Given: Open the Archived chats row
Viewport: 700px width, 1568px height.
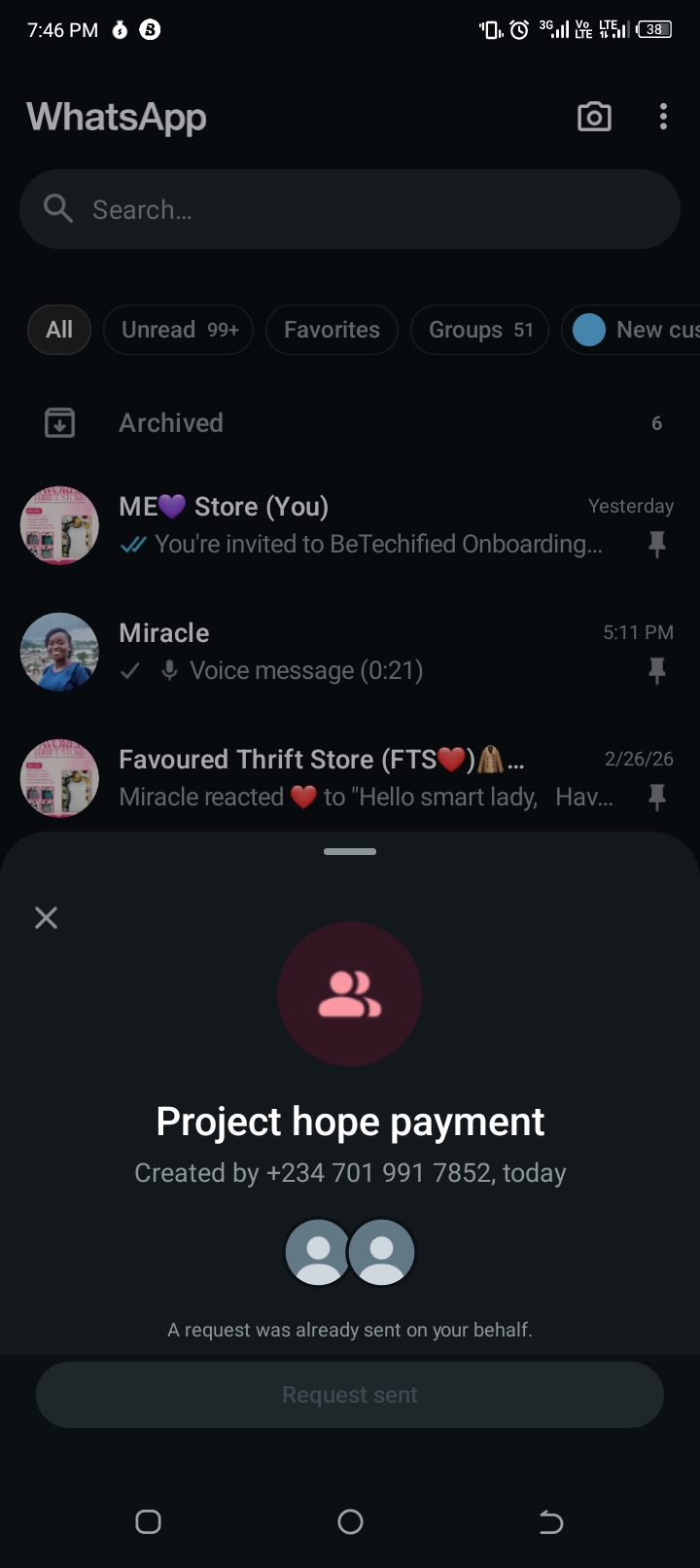Looking at the screenshot, I should point(350,423).
